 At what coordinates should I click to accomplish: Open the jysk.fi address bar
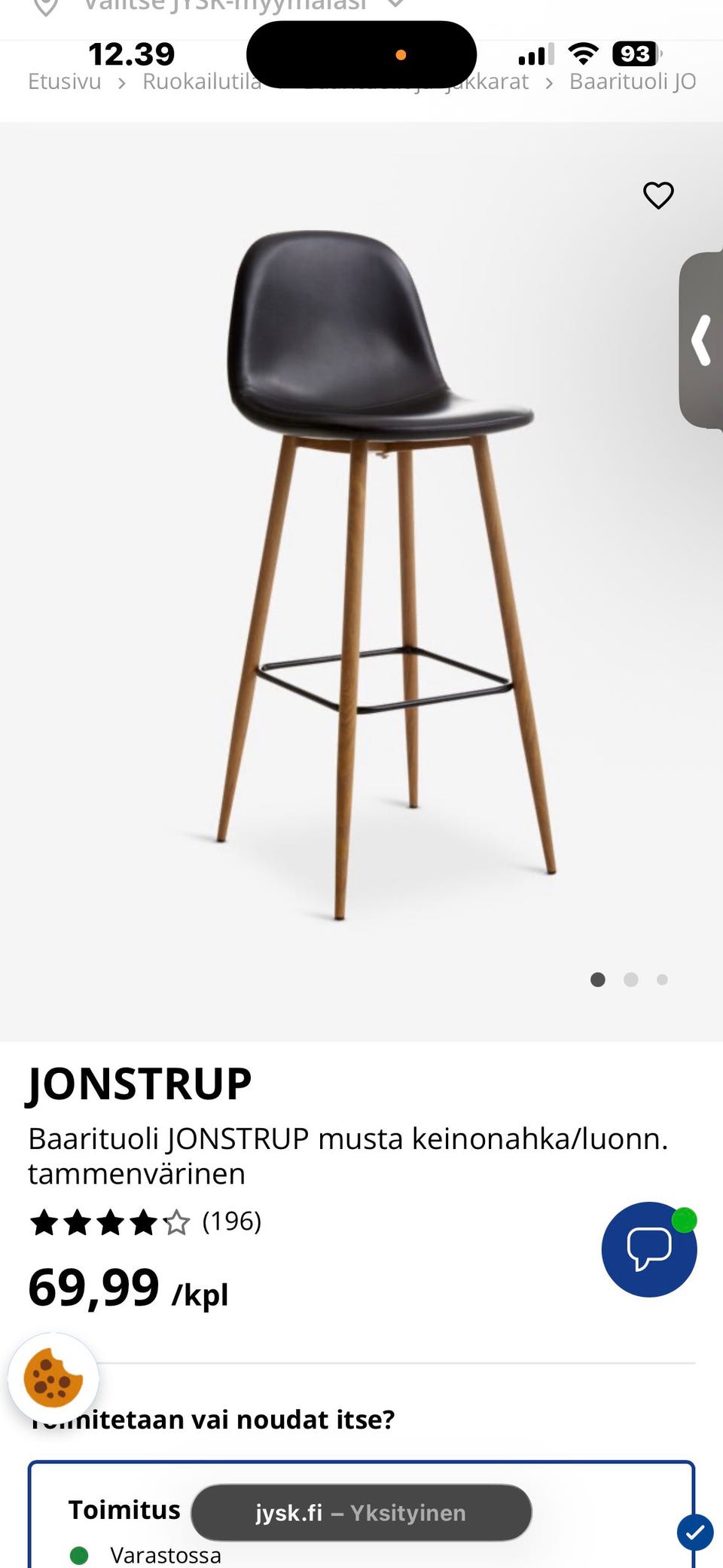pyautogui.click(x=361, y=1512)
